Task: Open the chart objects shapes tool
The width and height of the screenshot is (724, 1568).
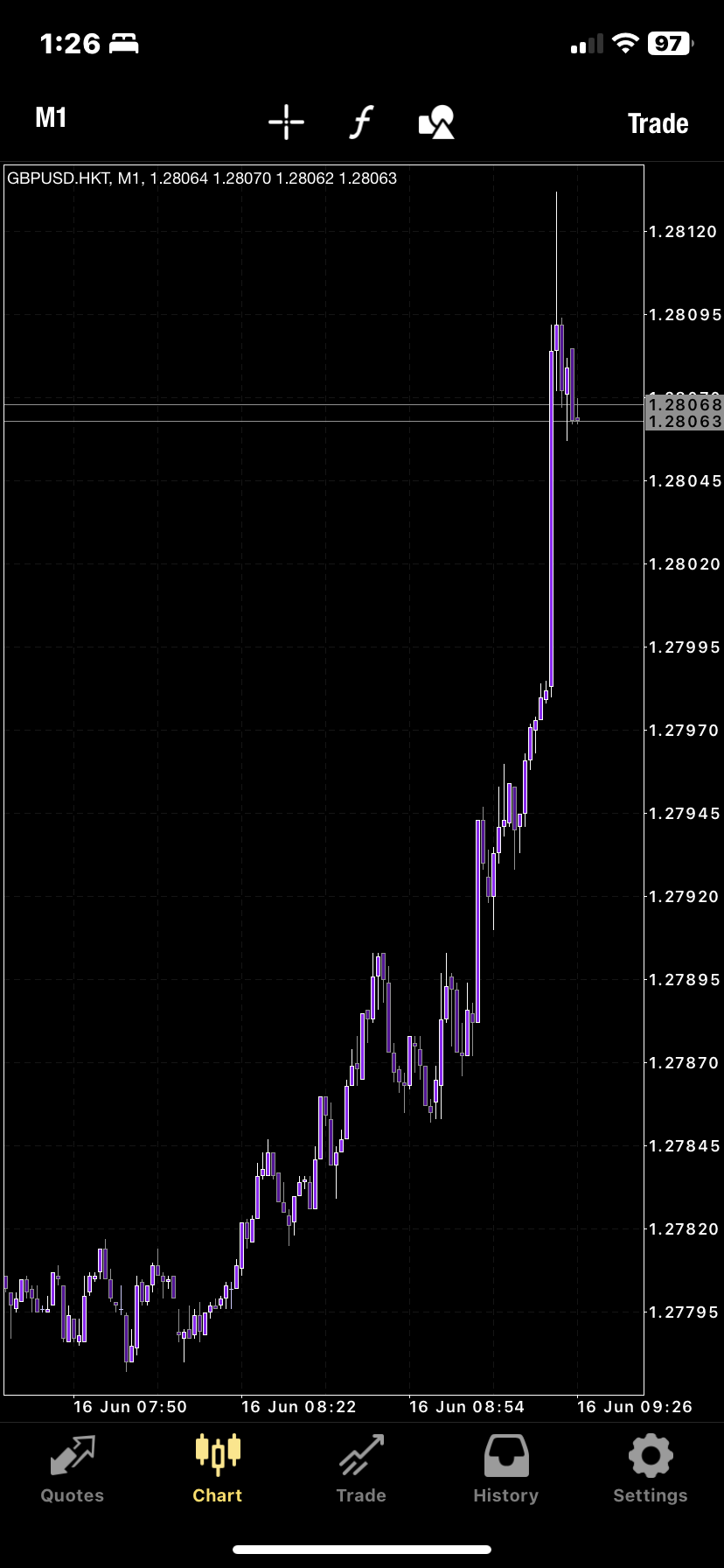Action: [x=437, y=122]
